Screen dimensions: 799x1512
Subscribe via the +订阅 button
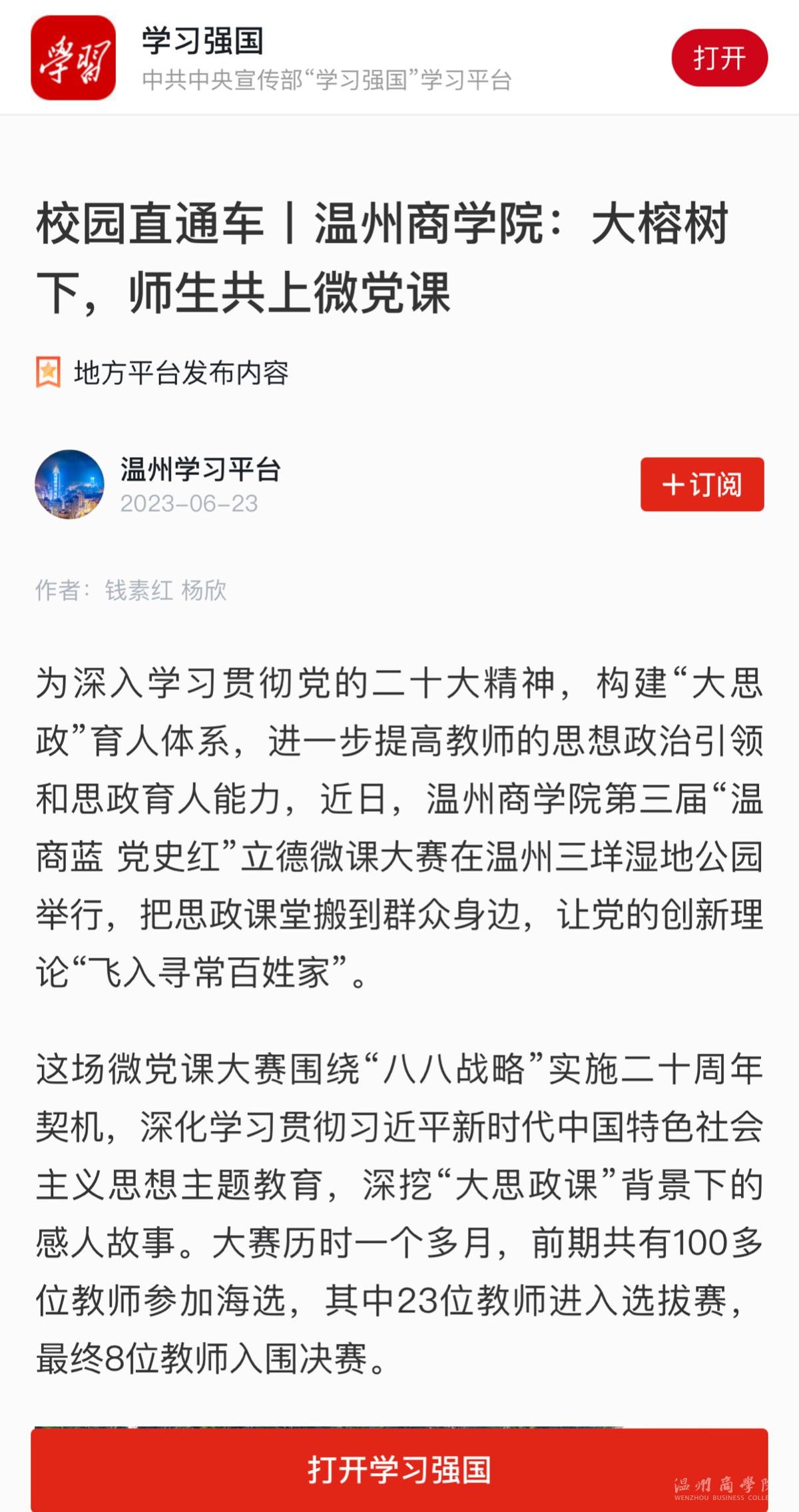point(702,484)
